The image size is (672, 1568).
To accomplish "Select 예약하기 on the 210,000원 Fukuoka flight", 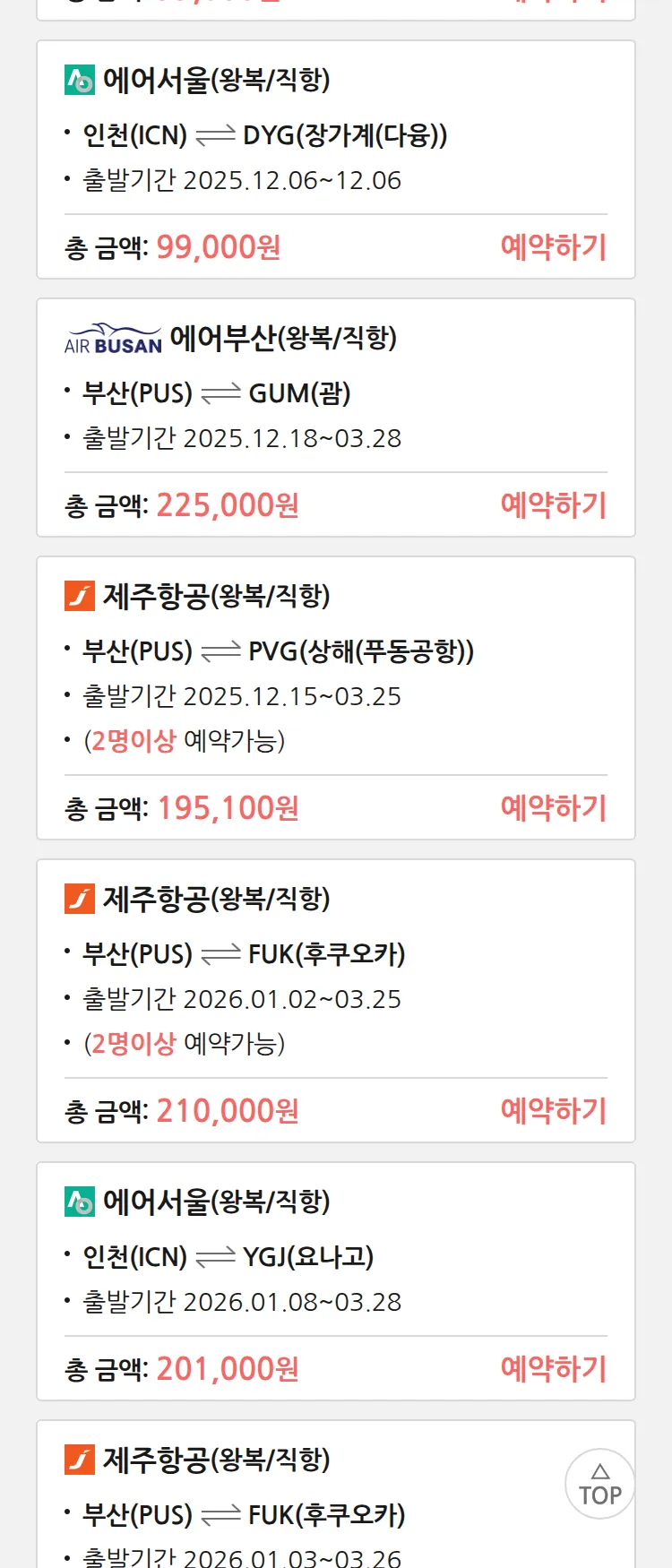I will coord(553,1110).
